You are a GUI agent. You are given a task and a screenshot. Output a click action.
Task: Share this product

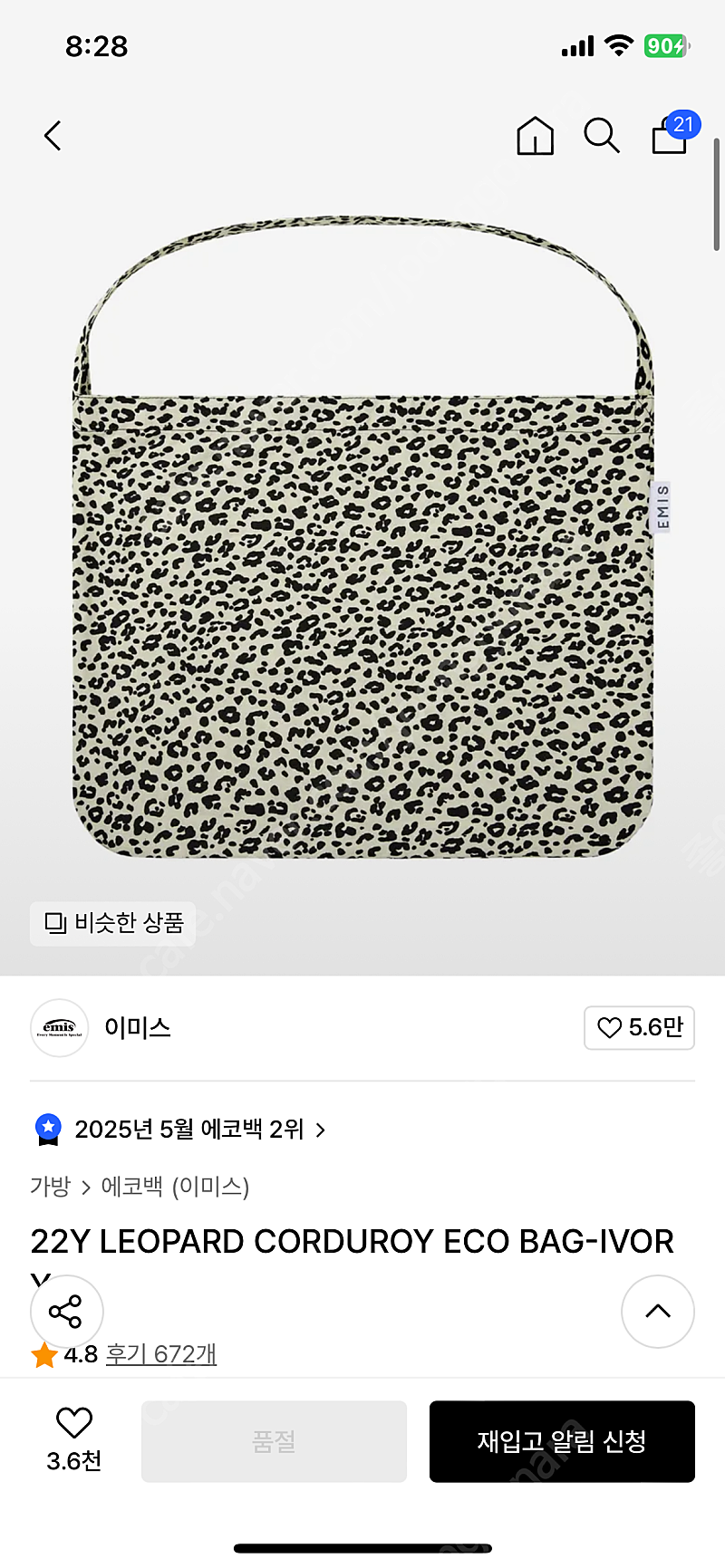click(66, 1312)
